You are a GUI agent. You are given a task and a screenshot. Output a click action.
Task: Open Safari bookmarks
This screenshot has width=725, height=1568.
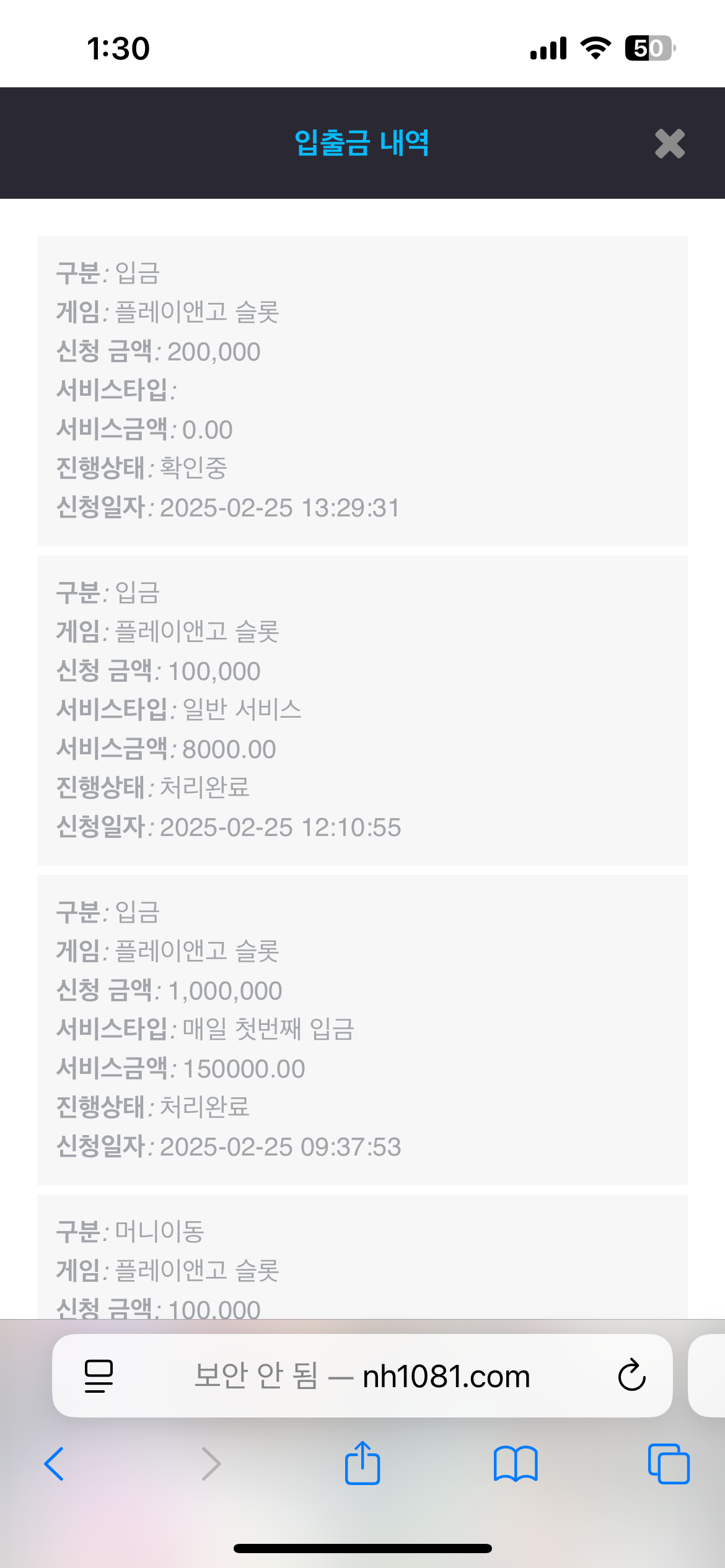516,1464
